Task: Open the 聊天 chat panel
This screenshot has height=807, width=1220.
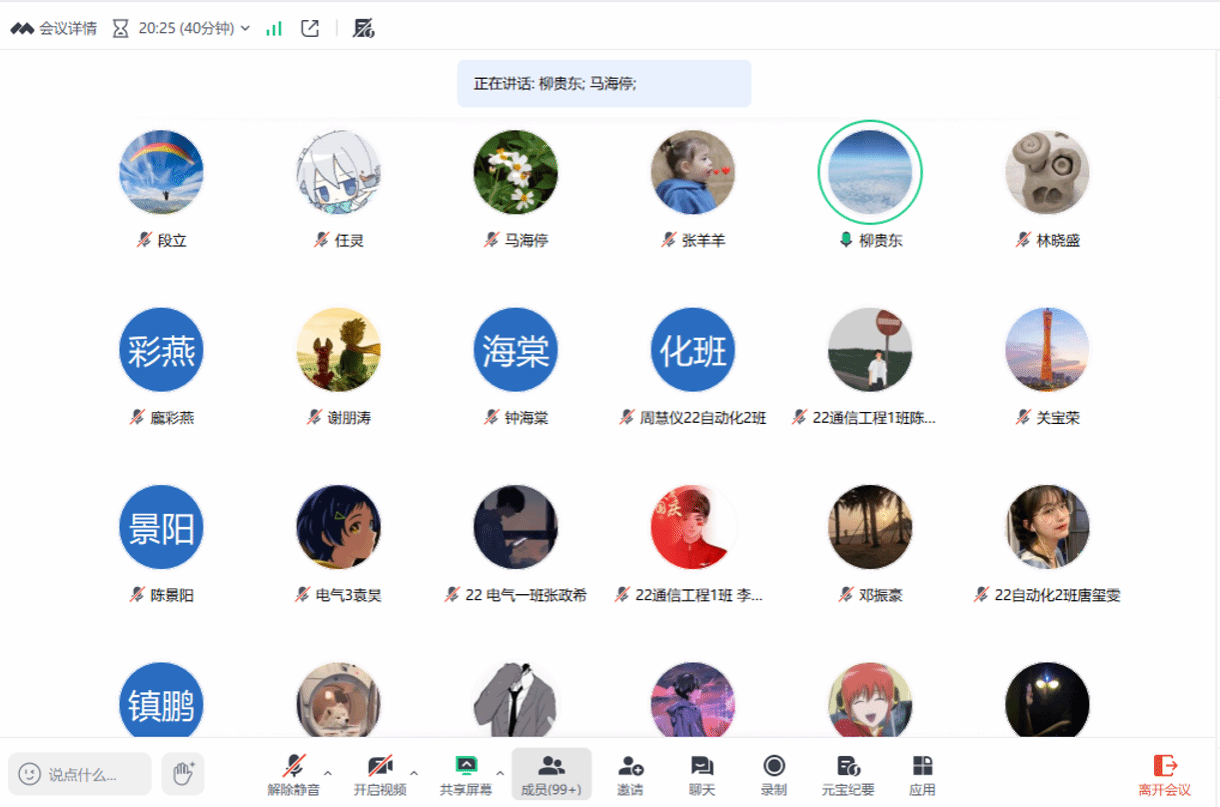Action: (x=702, y=775)
